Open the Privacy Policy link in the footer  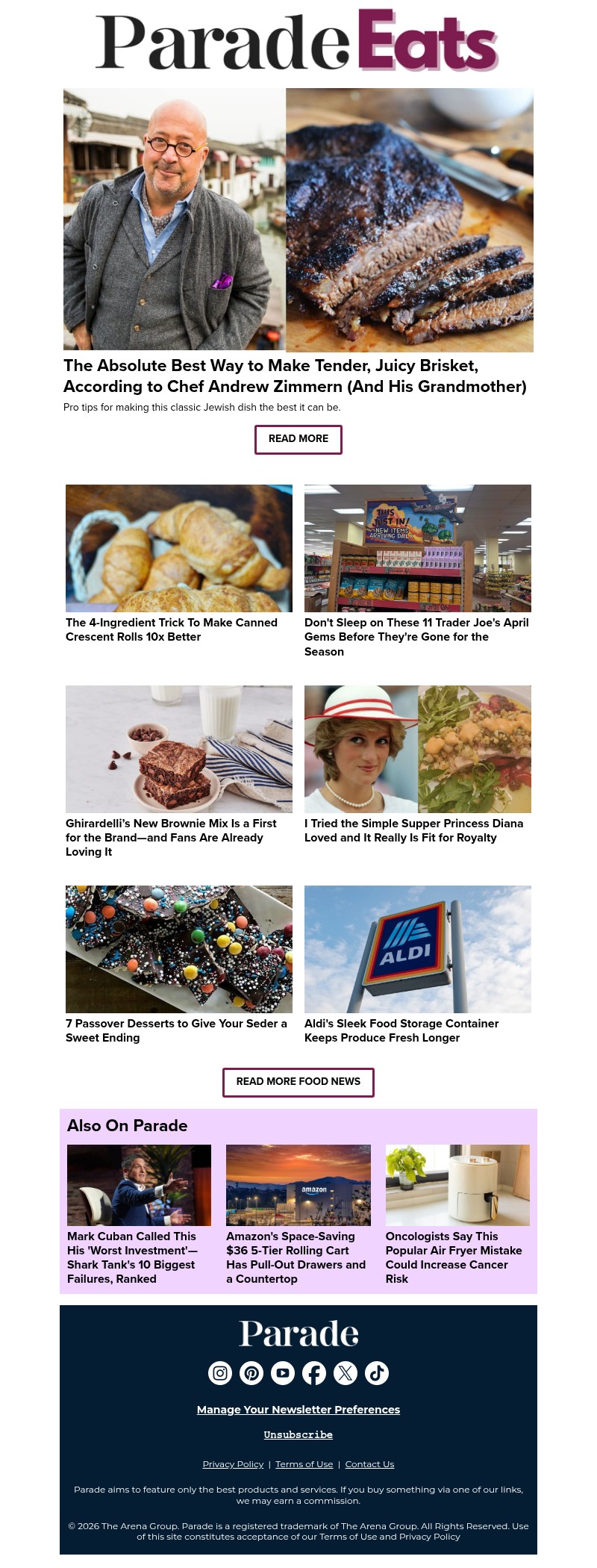pyautogui.click(x=232, y=1464)
